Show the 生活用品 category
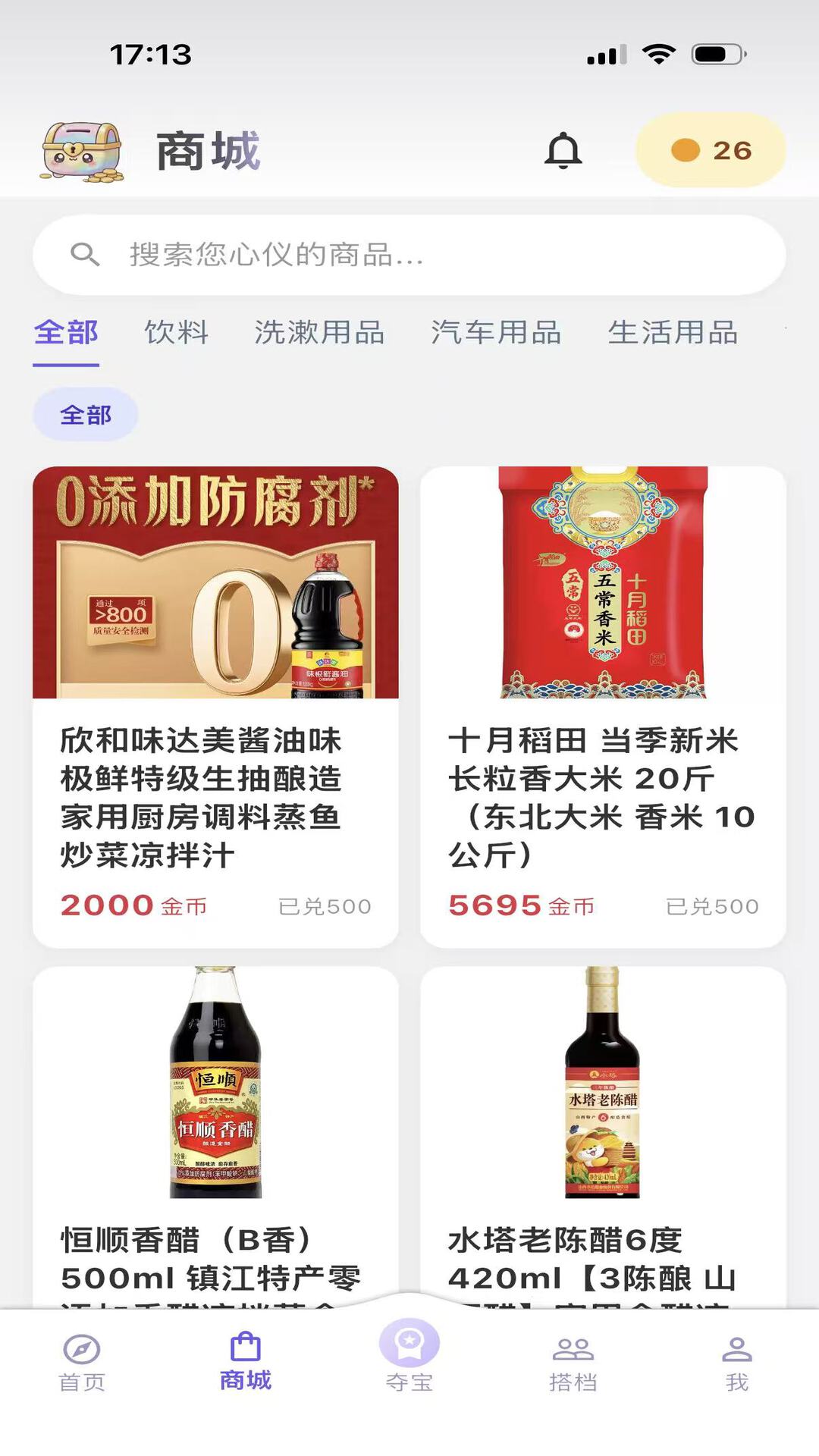The image size is (819, 1456). click(x=673, y=332)
